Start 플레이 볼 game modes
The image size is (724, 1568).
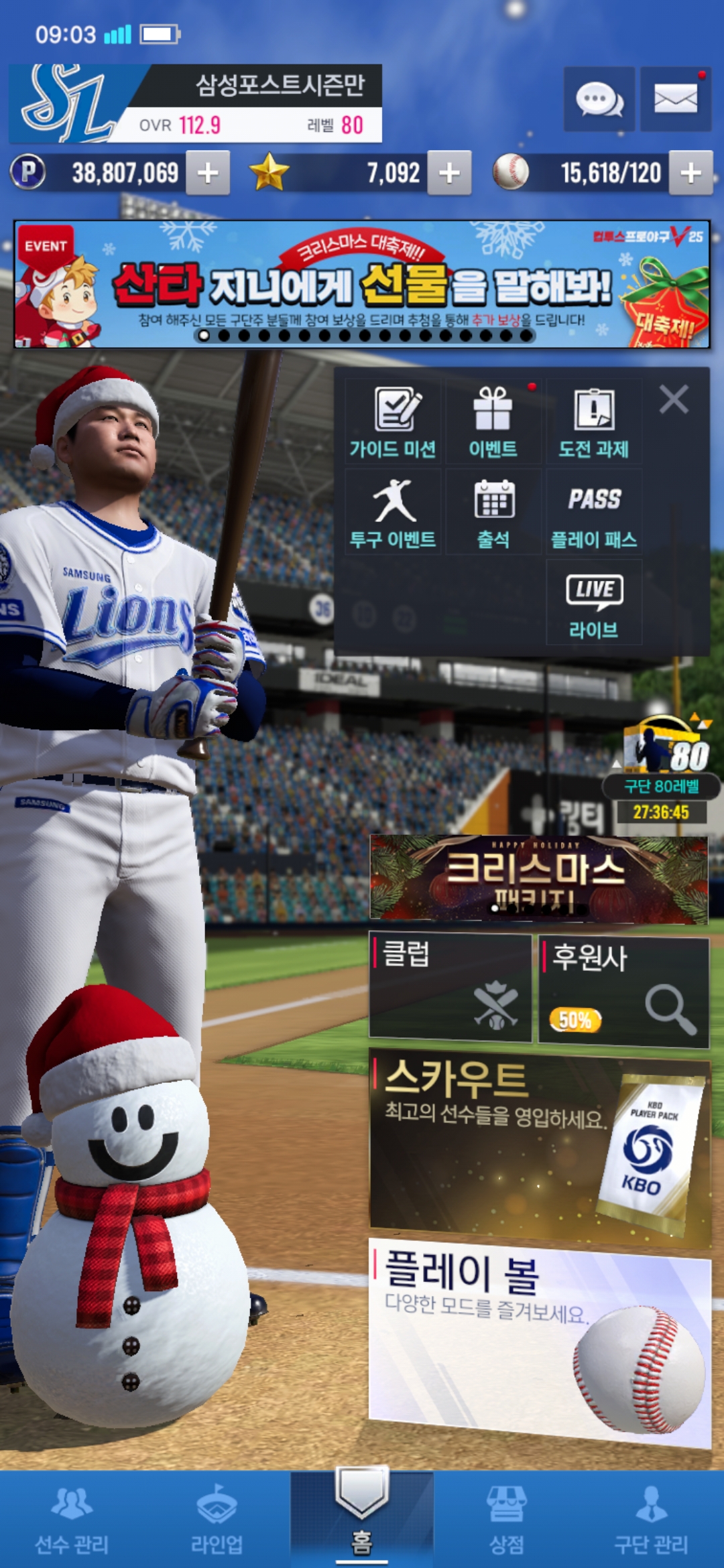click(540, 1340)
